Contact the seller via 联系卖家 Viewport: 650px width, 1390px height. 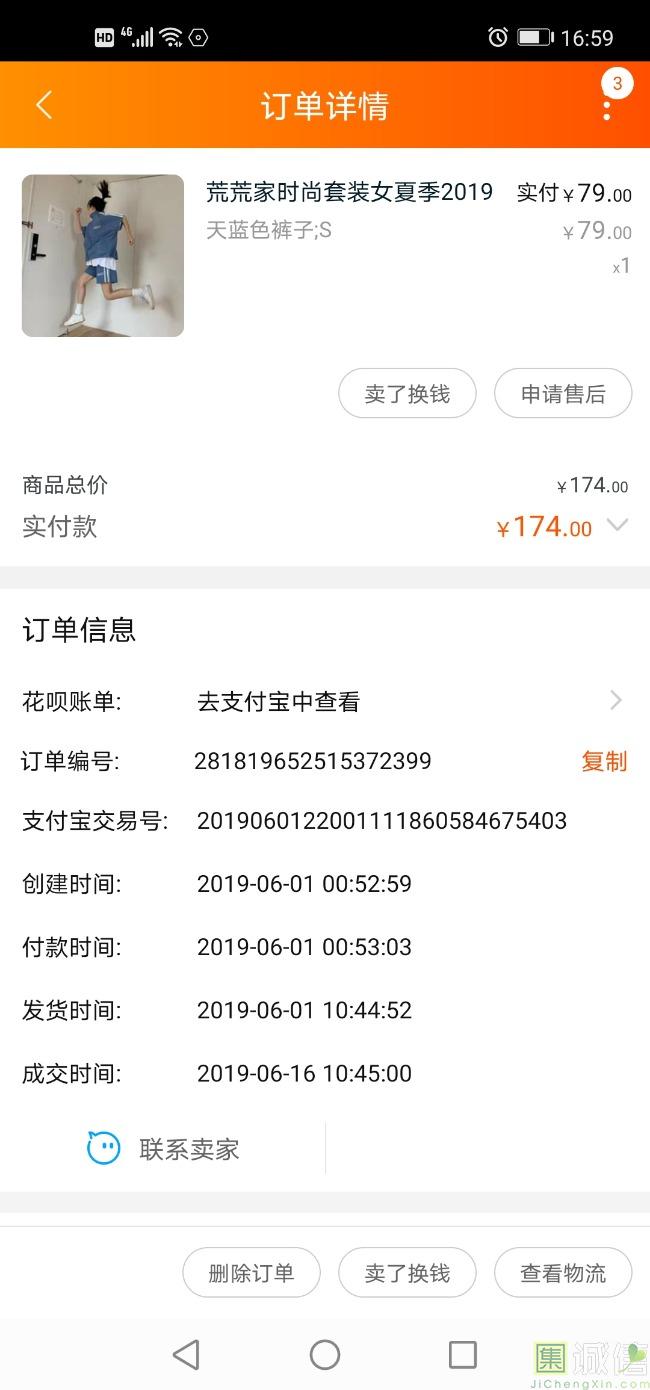165,1149
